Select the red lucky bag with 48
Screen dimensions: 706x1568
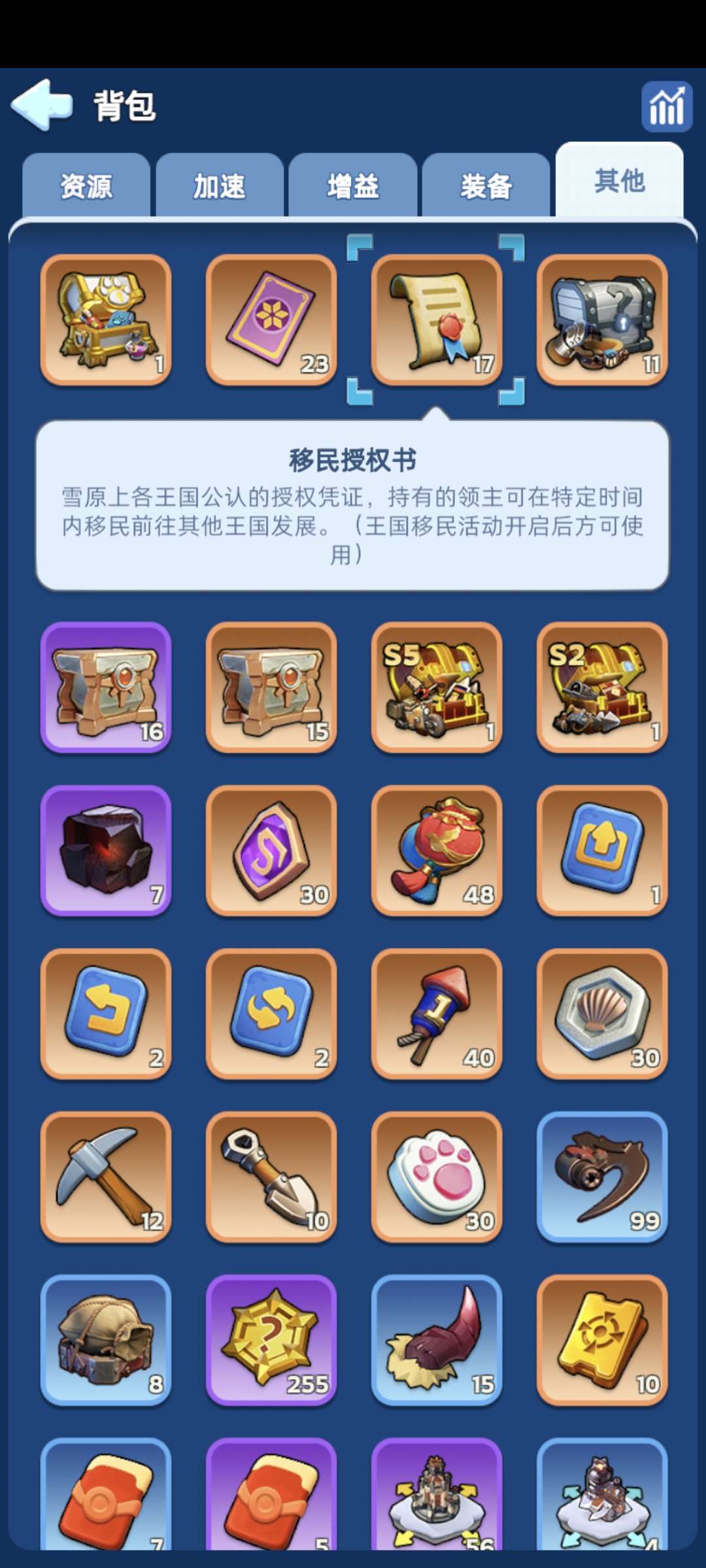[x=436, y=851]
